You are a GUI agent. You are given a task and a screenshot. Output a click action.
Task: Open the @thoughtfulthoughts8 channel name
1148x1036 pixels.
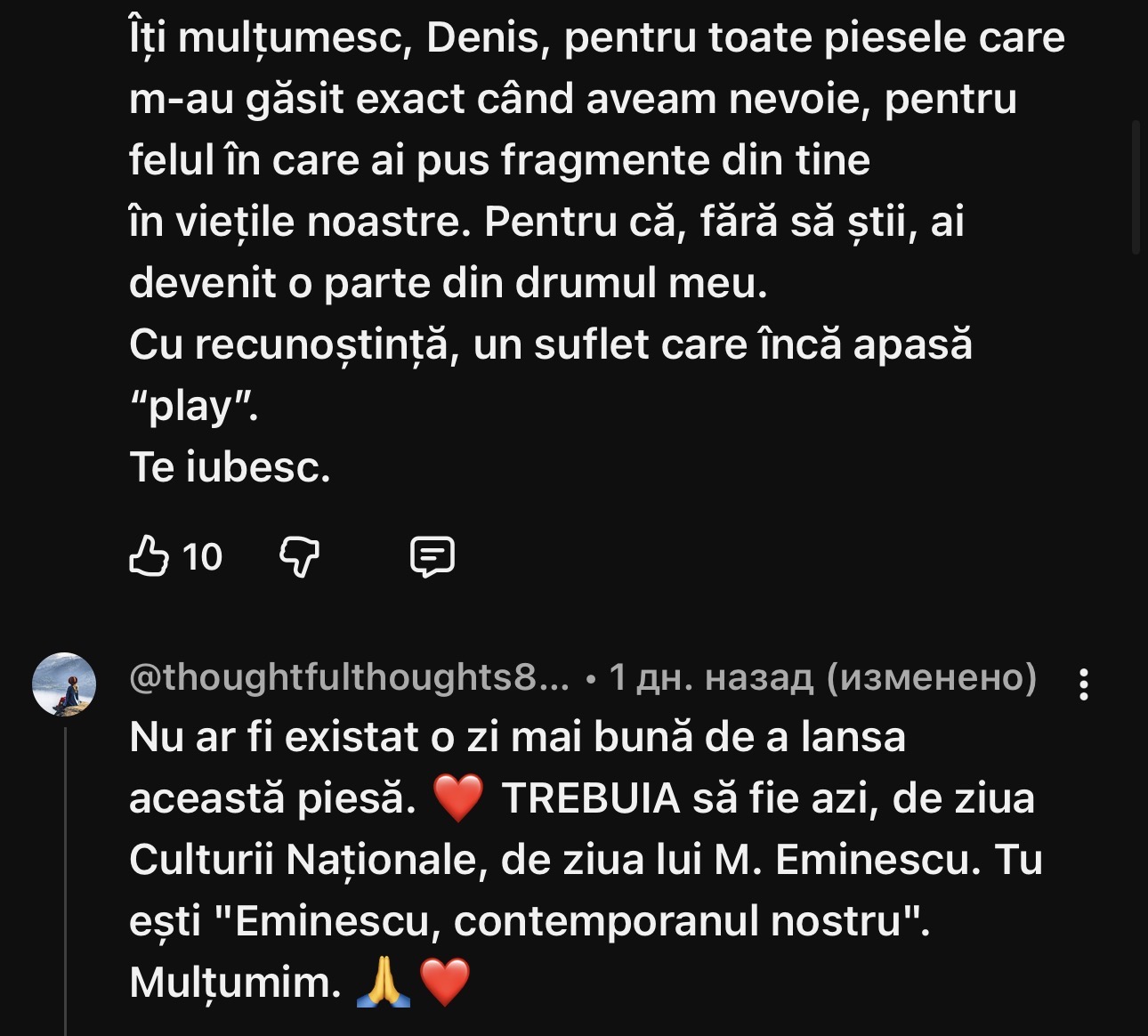coord(349,677)
